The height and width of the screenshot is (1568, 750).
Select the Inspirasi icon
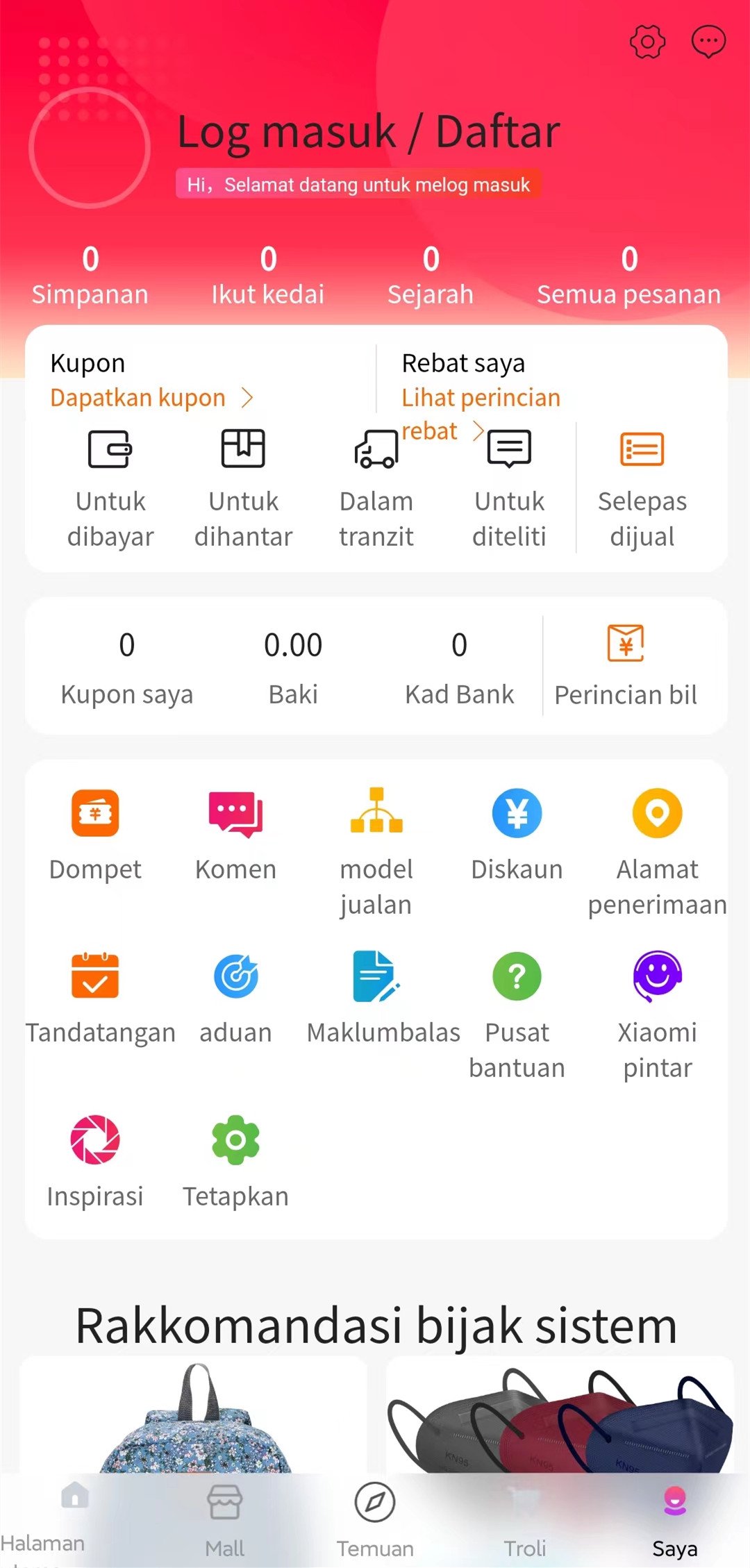tap(95, 1139)
